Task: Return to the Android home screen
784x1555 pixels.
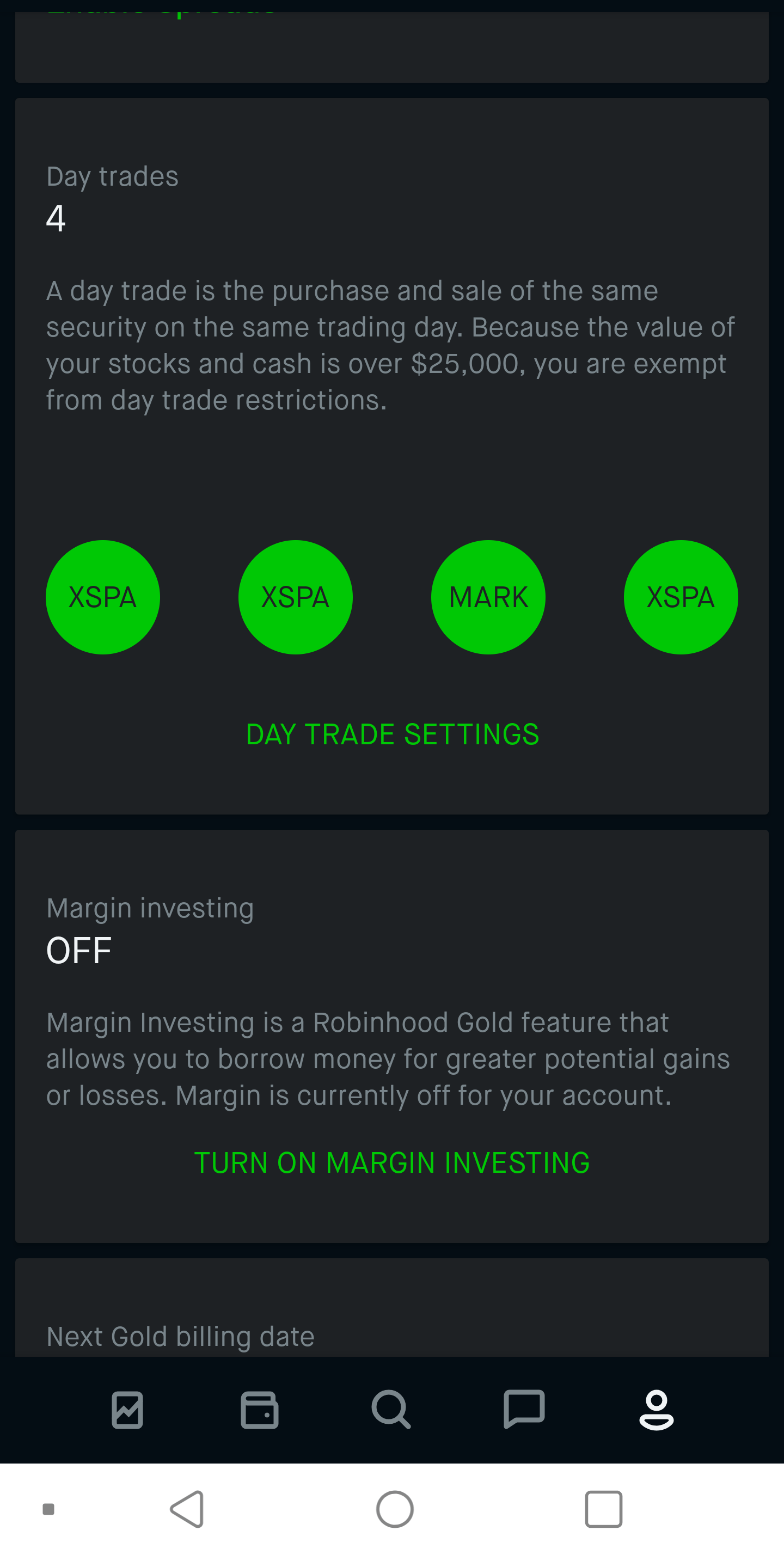Action: coord(395,1509)
